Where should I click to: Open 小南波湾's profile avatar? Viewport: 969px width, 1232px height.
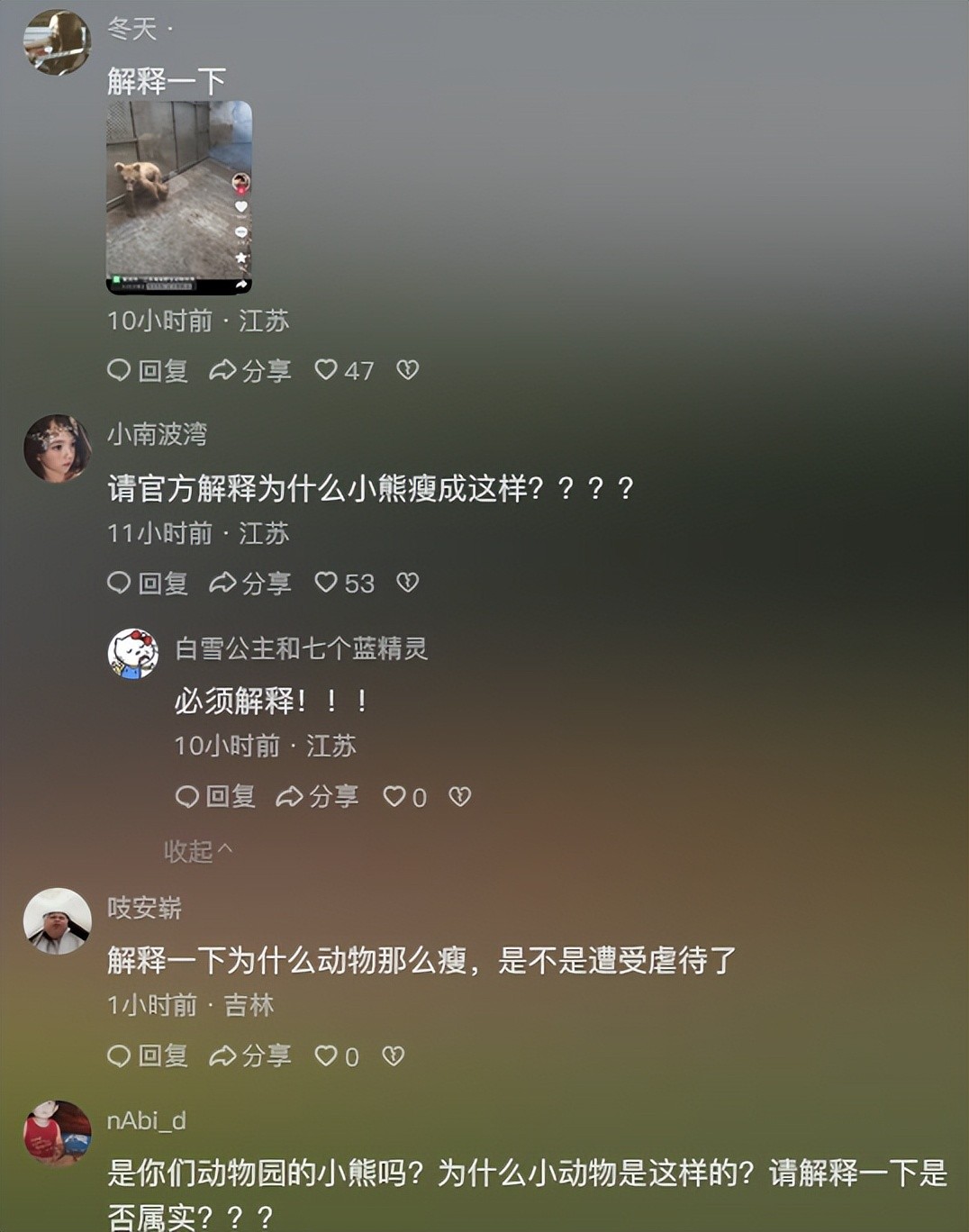[x=57, y=448]
